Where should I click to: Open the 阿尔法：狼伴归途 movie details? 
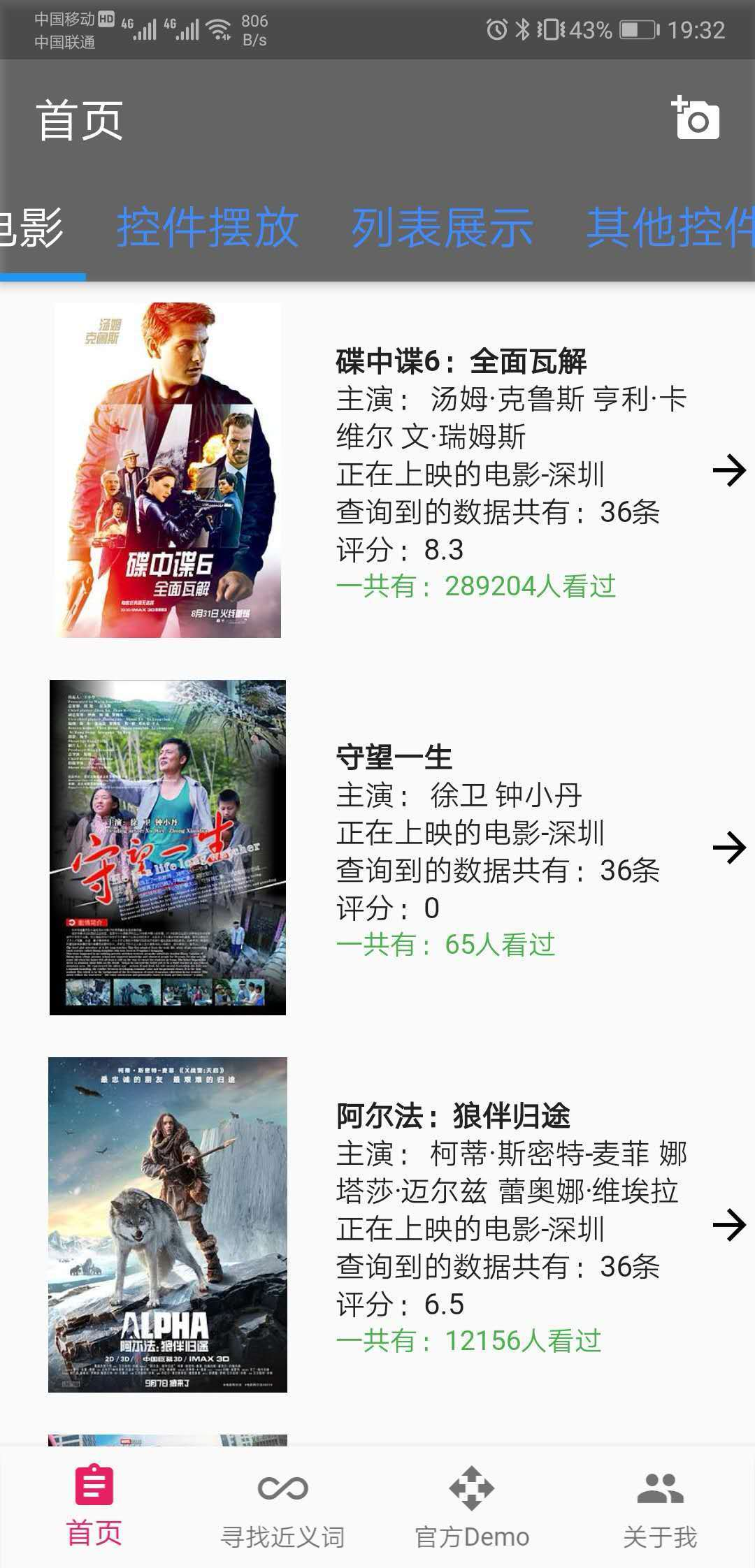coord(453,1116)
